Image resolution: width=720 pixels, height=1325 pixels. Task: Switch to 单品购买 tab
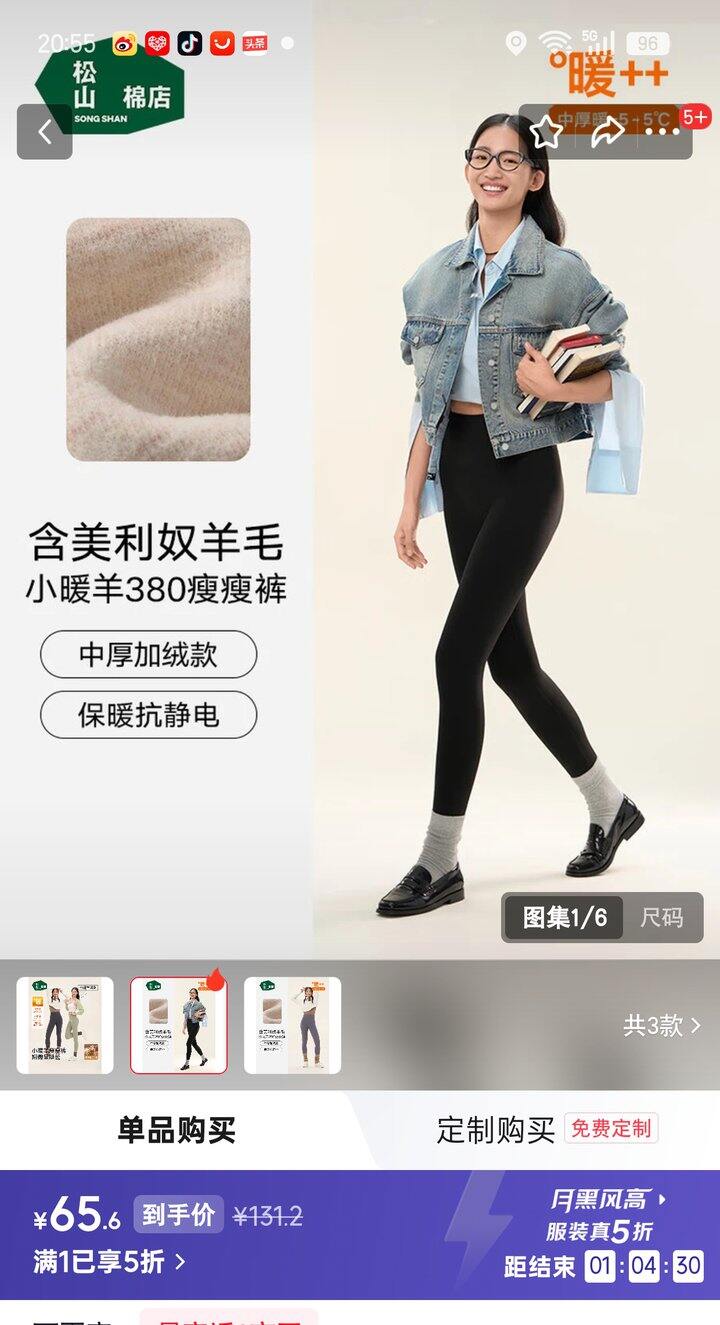click(176, 1130)
